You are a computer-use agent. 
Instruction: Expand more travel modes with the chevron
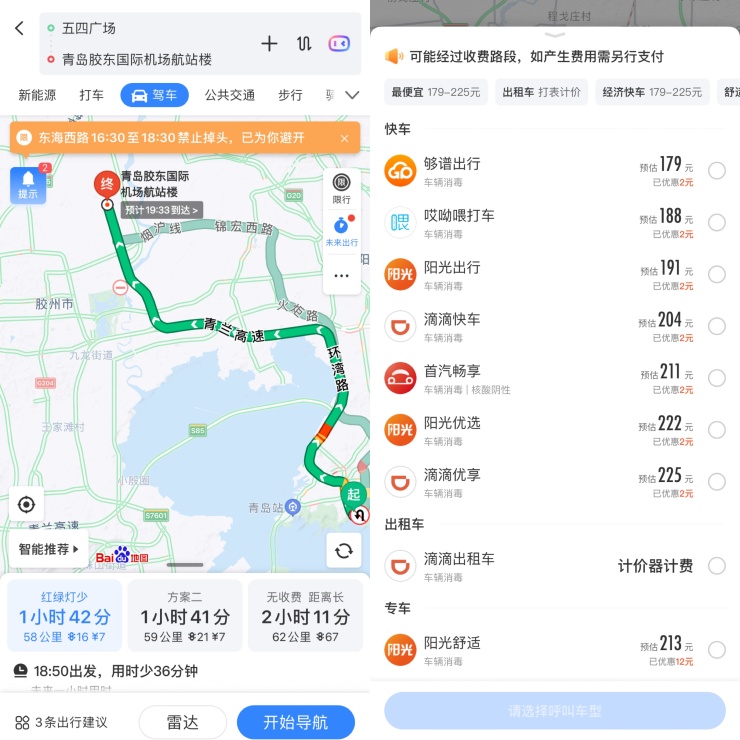pos(352,95)
